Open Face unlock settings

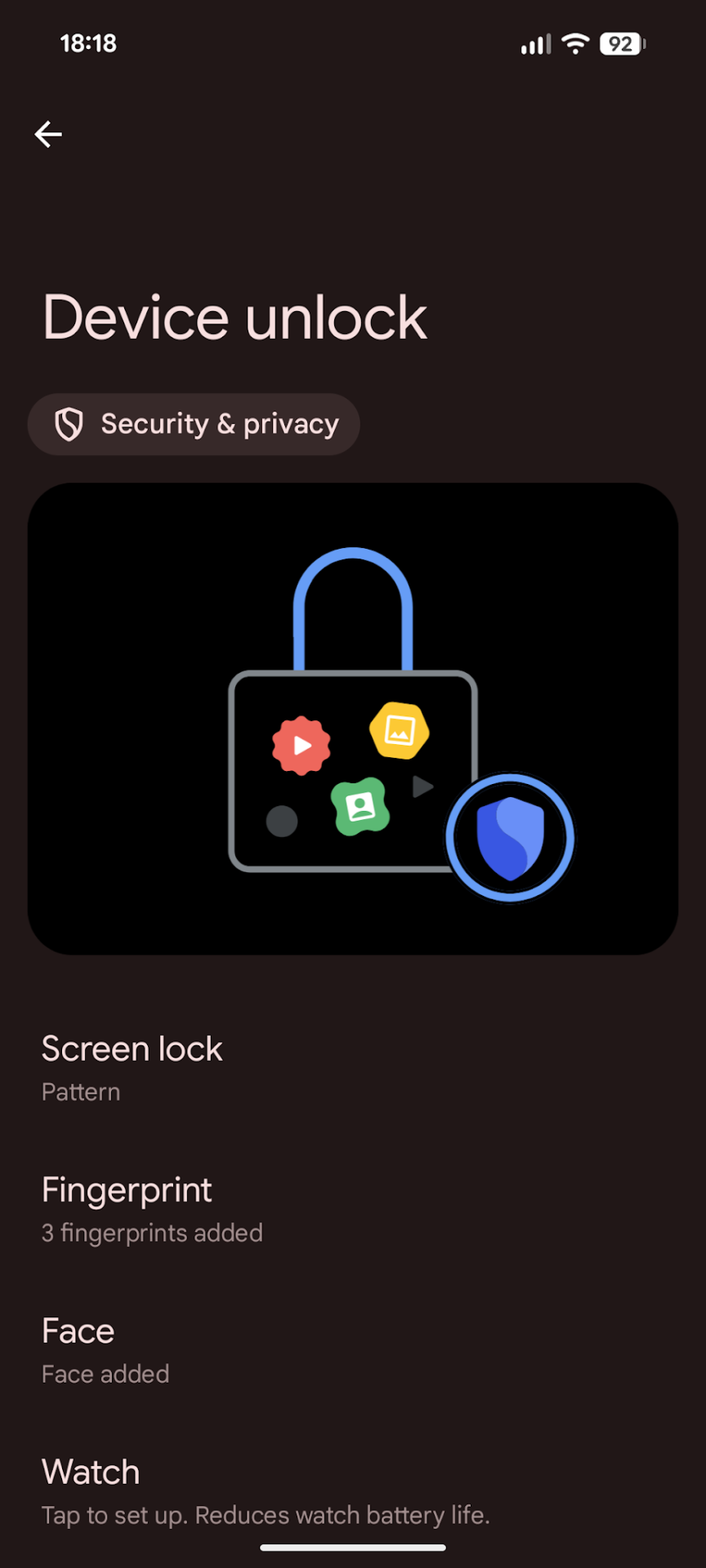(x=106, y=1350)
